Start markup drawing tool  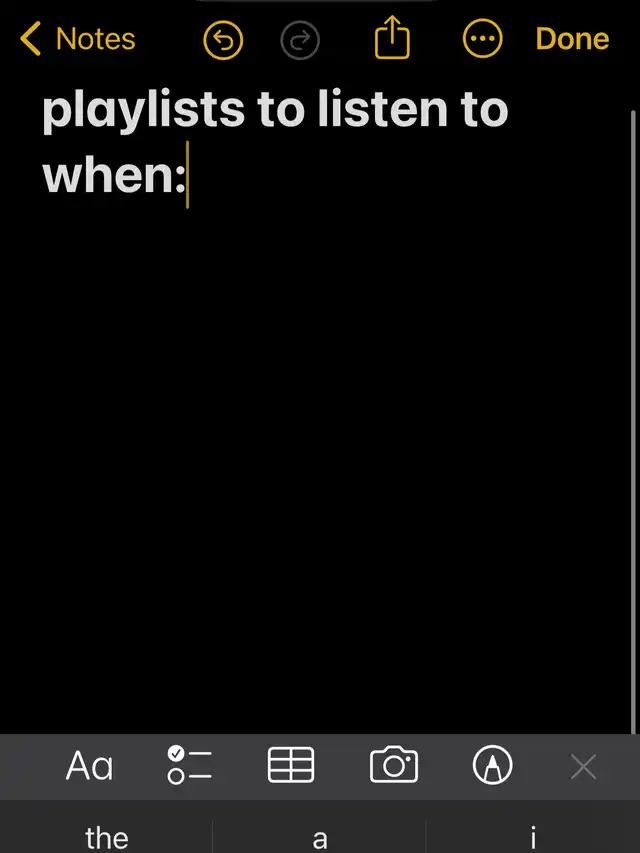point(492,767)
